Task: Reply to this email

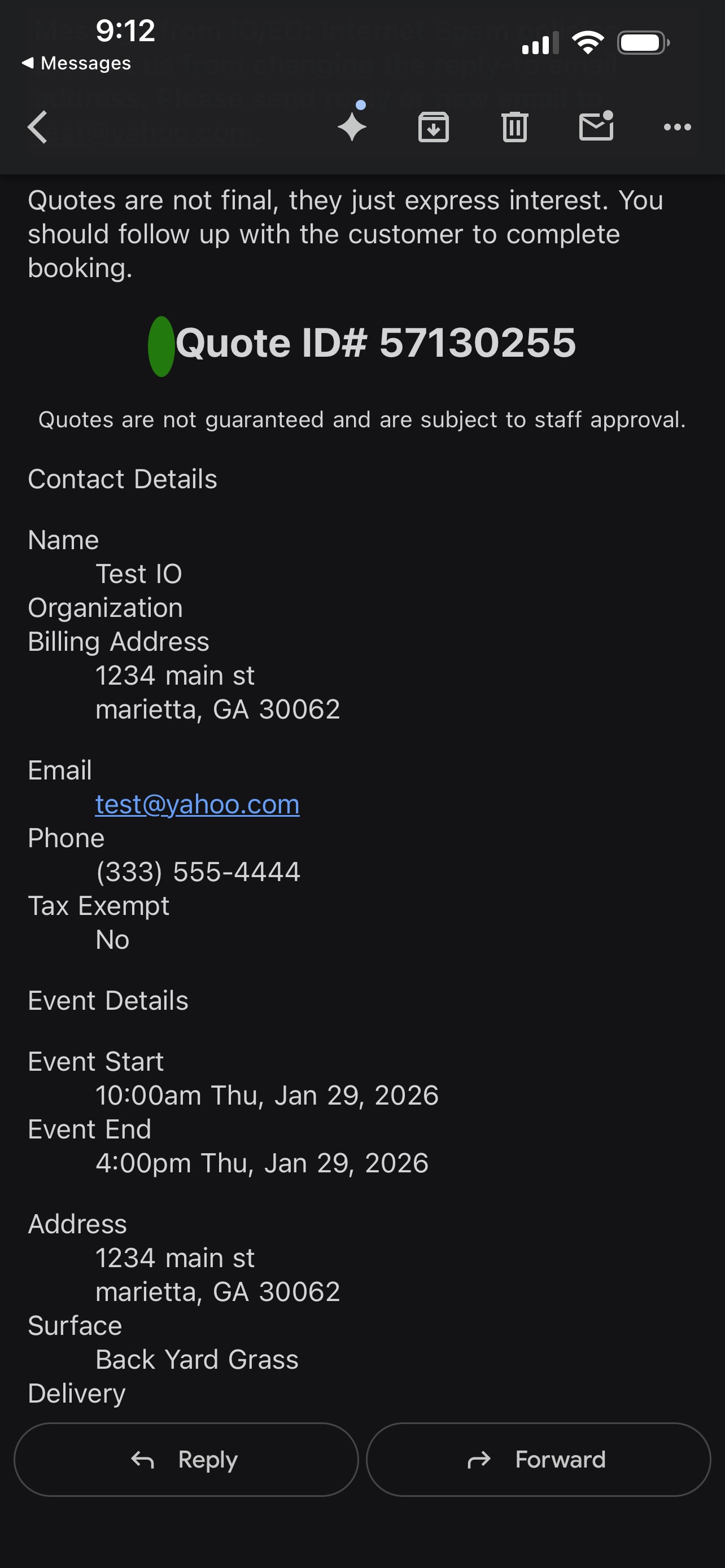Action: pyautogui.click(x=186, y=1459)
